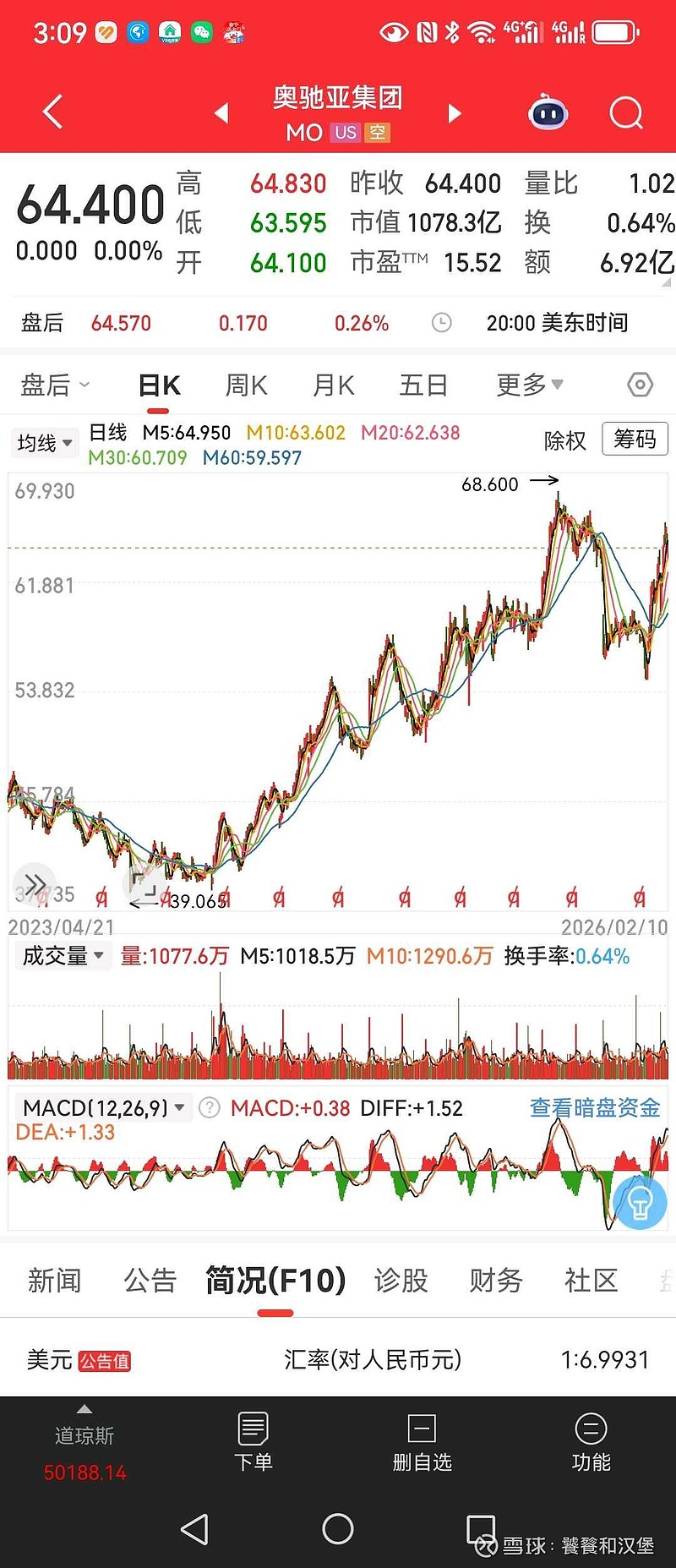The width and height of the screenshot is (676, 1568).
Task: Open chart settings via the gear icon
Action: 640,385
